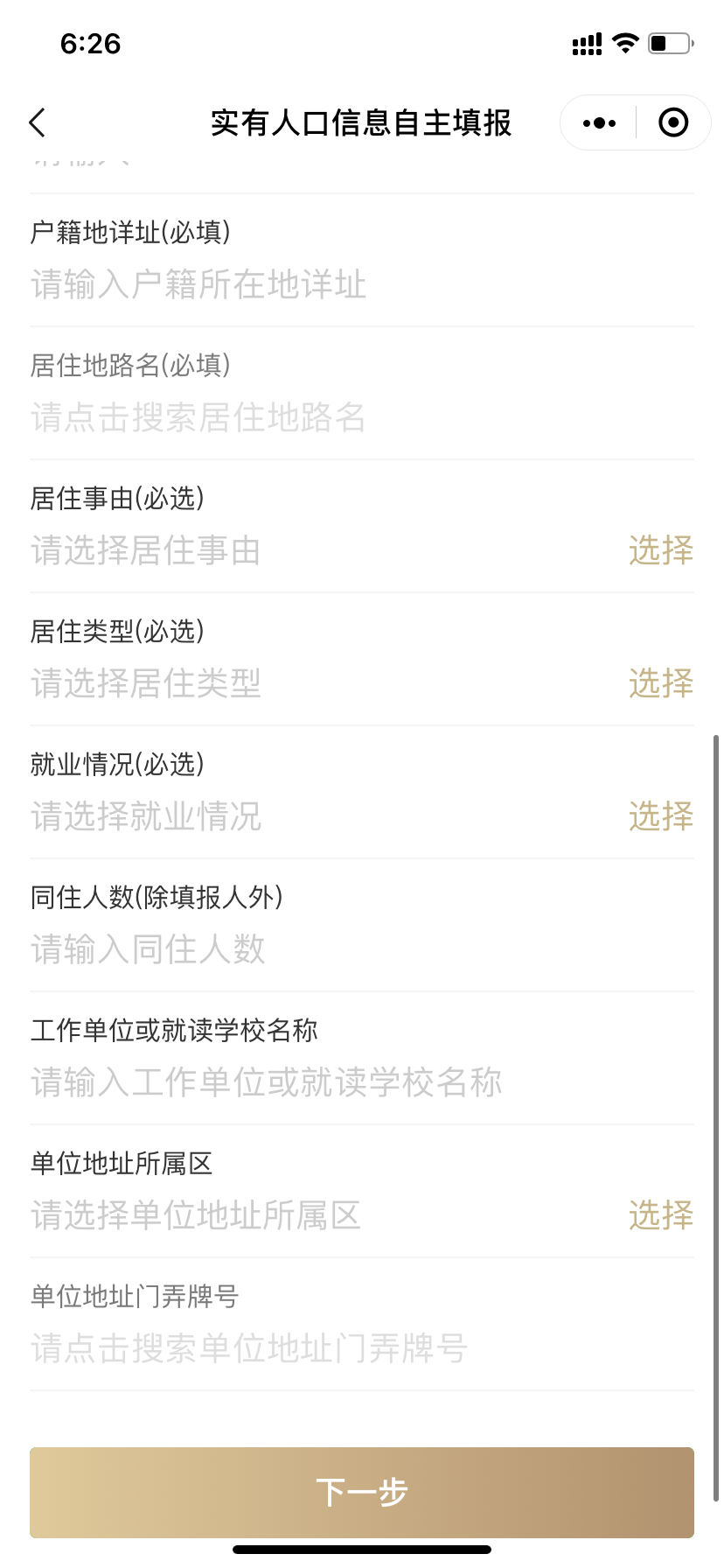The width and height of the screenshot is (724, 1568).
Task: Tap the 工作单位或就读学校名称 field
Action: pyautogui.click(x=362, y=1083)
